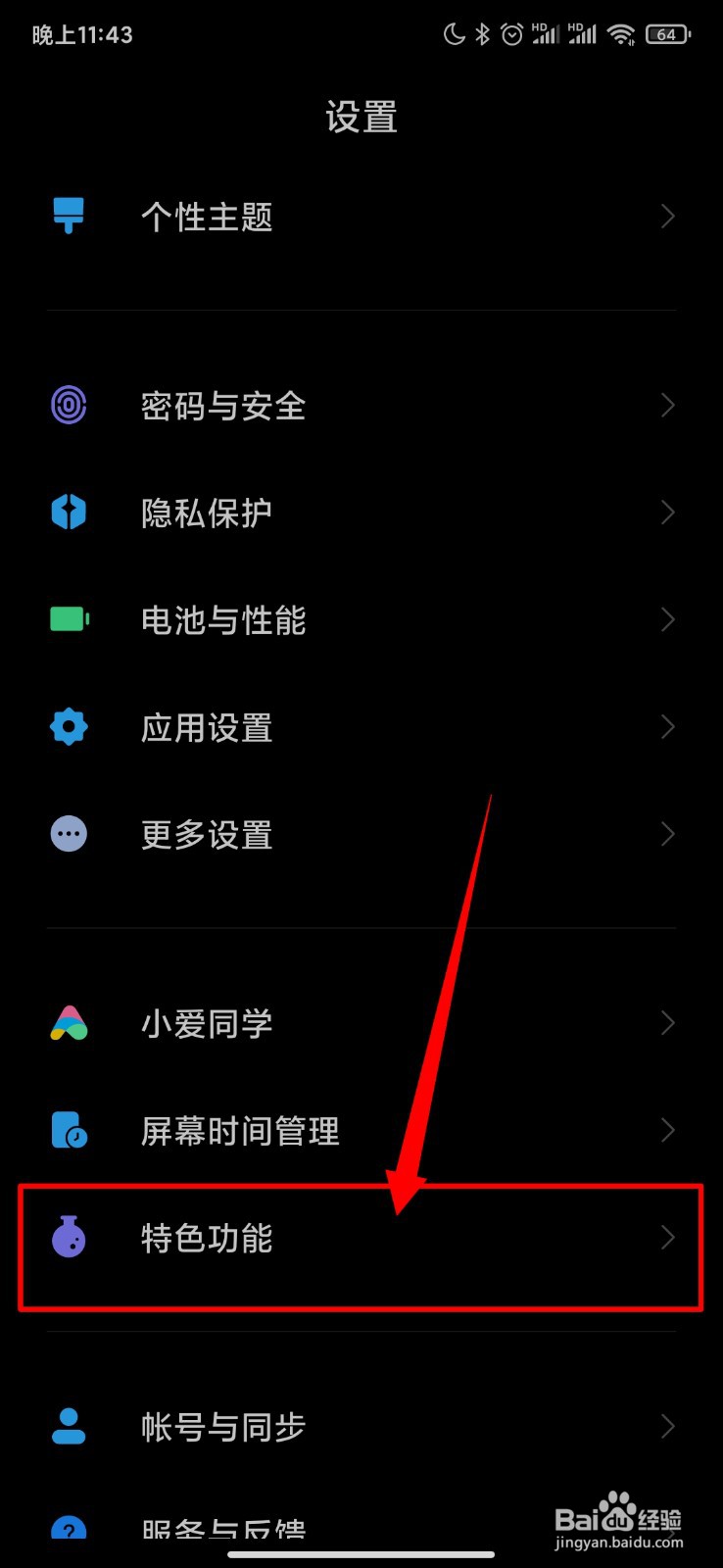Expand the 隐私保护 settings entry

361,513
